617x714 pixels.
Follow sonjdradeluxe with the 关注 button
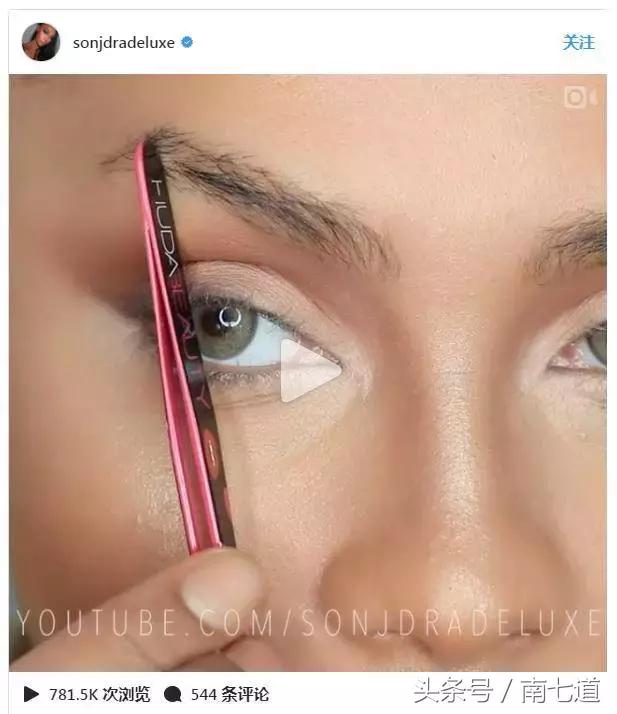(578, 42)
